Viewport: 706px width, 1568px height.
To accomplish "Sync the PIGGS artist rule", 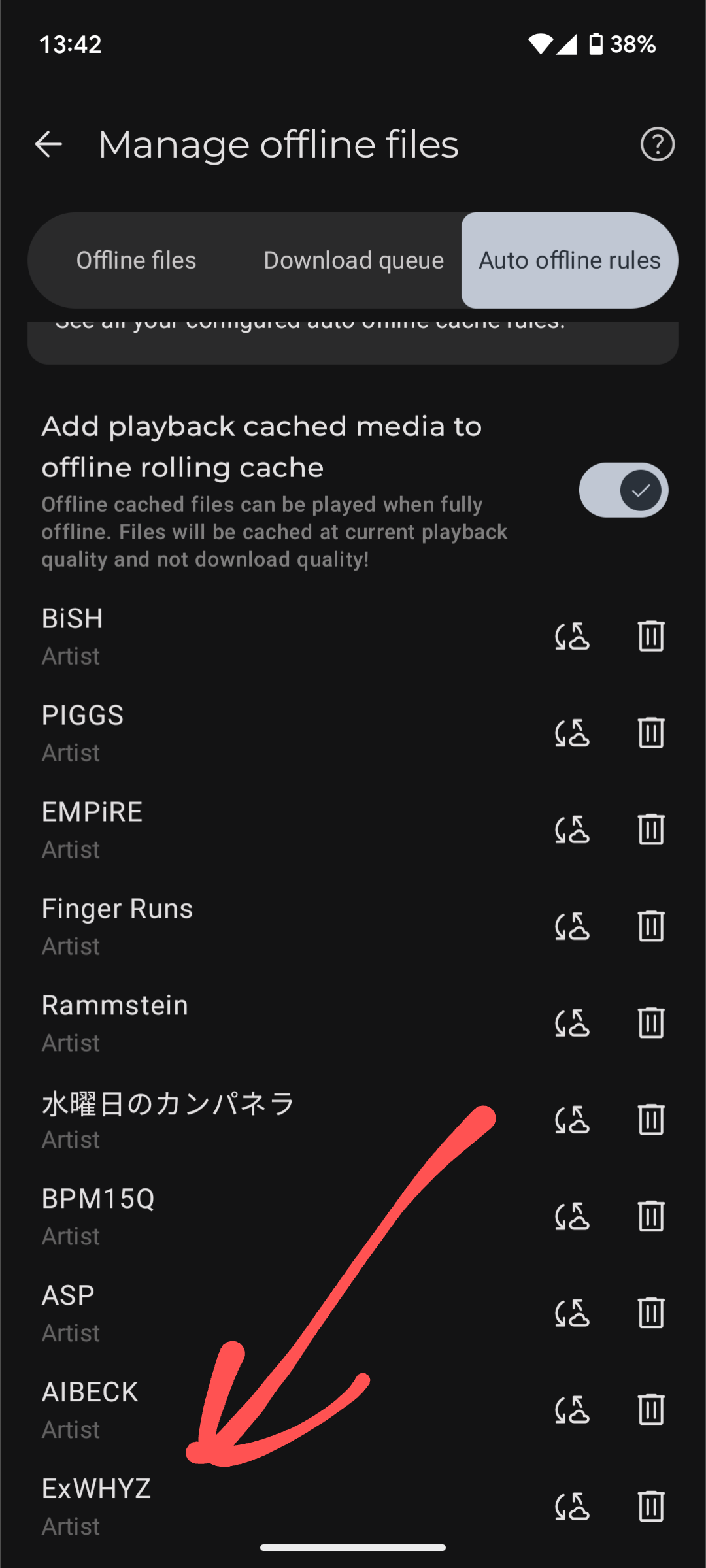I will tap(572, 733).
